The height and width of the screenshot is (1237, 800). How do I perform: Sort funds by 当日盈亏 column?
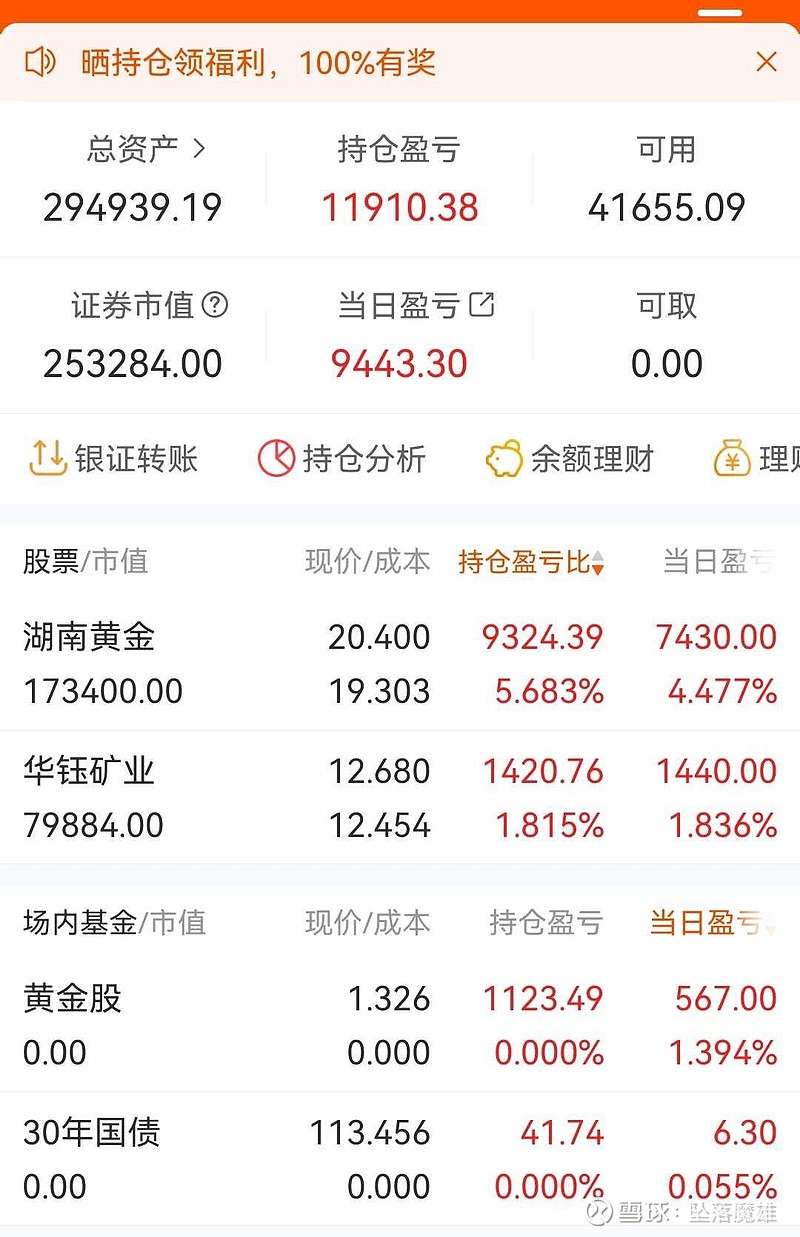(713, 924)
